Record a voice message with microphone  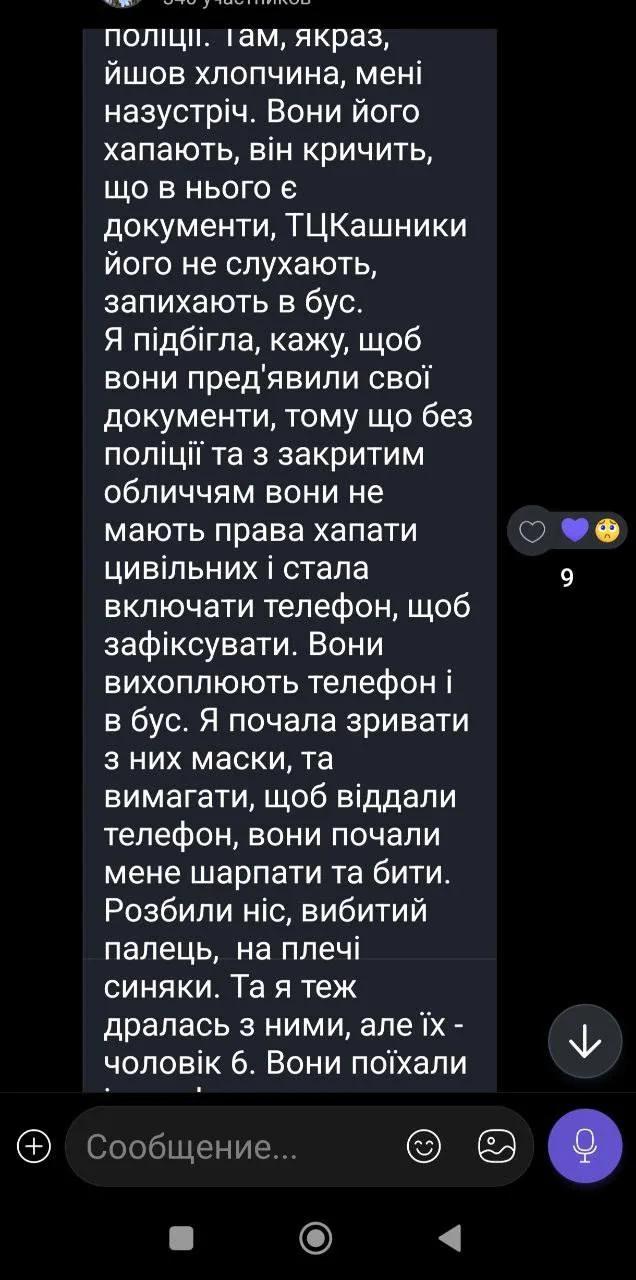(585, 1146)
